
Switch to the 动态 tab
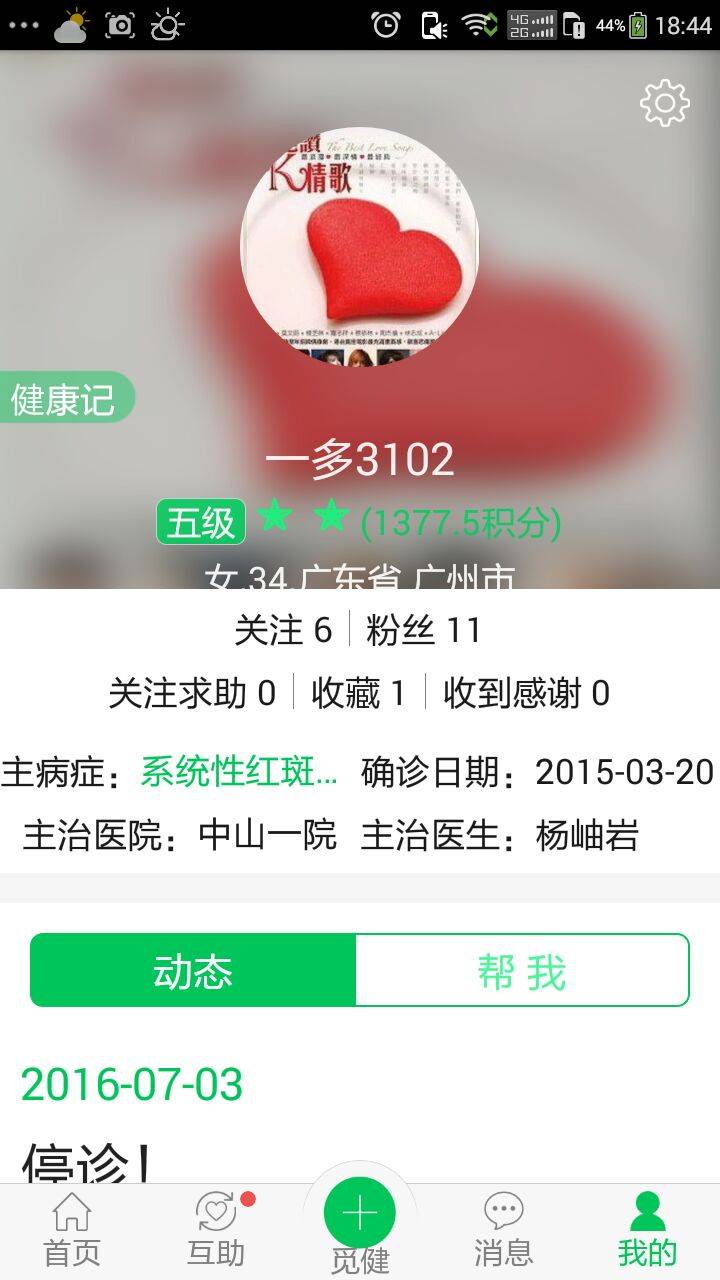(x=193, y=971)
